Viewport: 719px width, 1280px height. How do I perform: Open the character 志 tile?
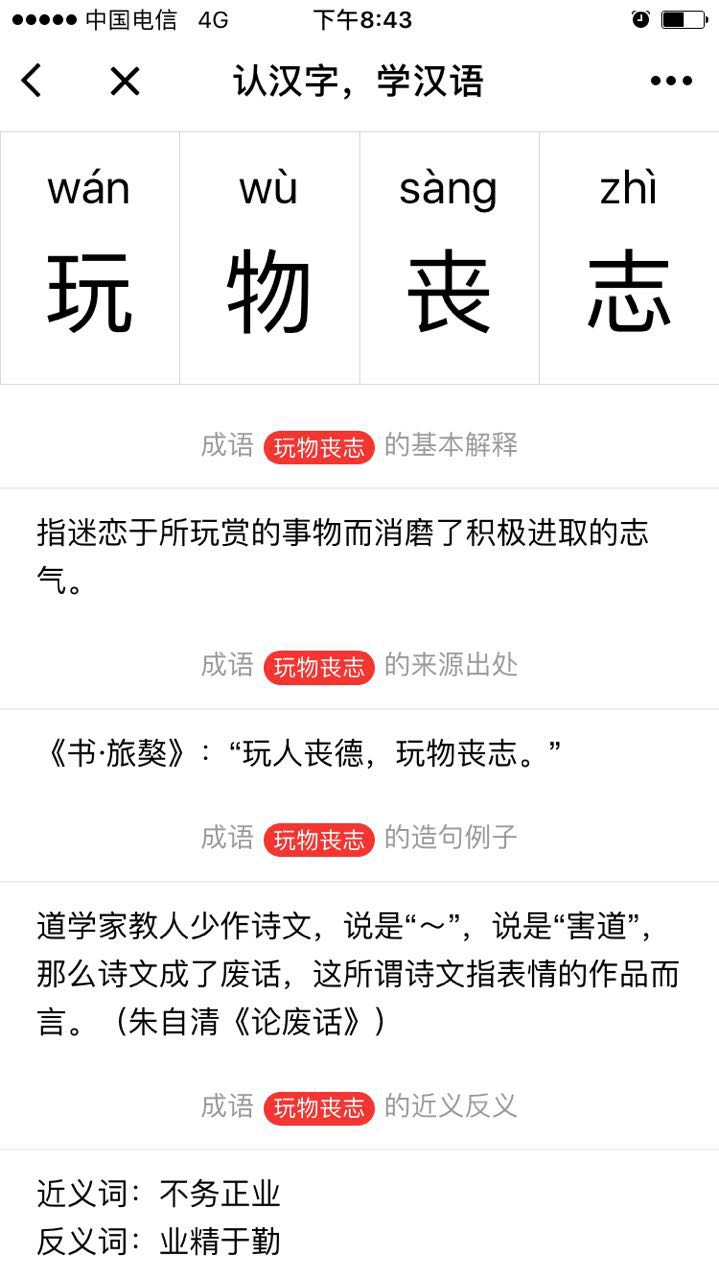tap(629, 258)
